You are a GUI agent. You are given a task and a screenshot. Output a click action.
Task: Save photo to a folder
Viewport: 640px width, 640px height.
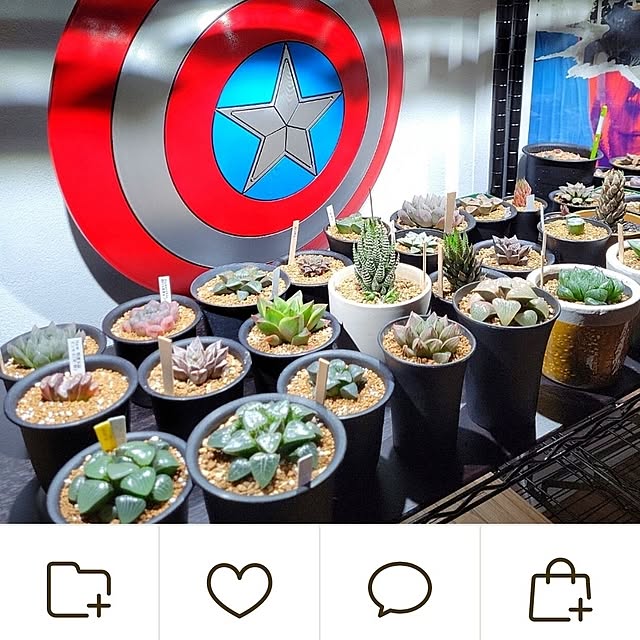(79, 590)
